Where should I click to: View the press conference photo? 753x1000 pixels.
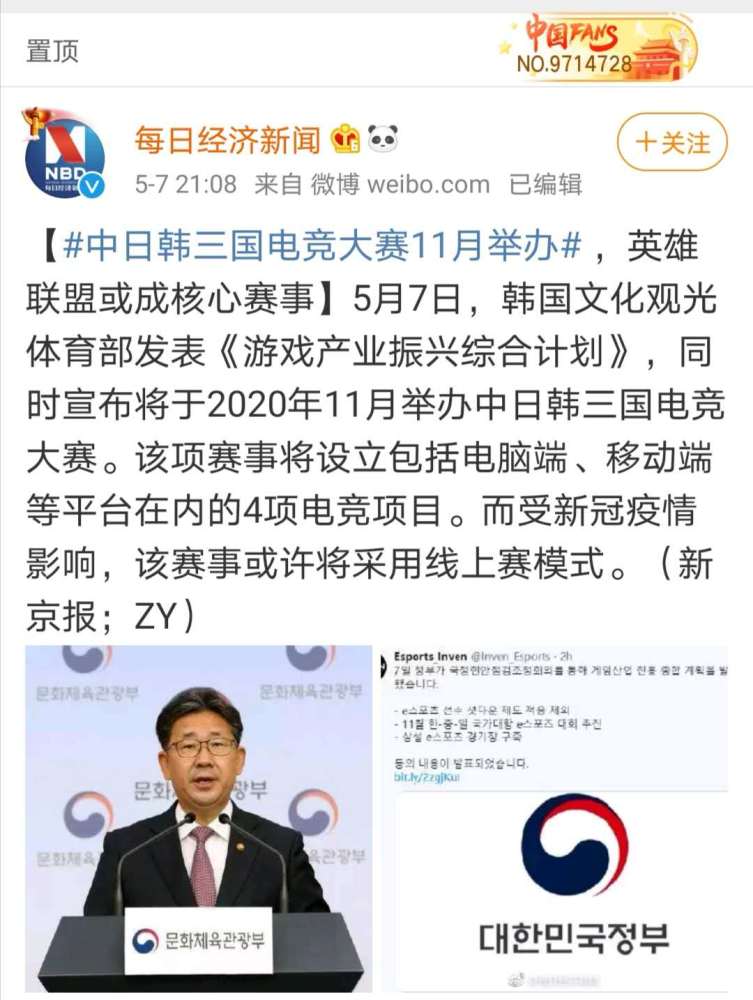[198, 819]
